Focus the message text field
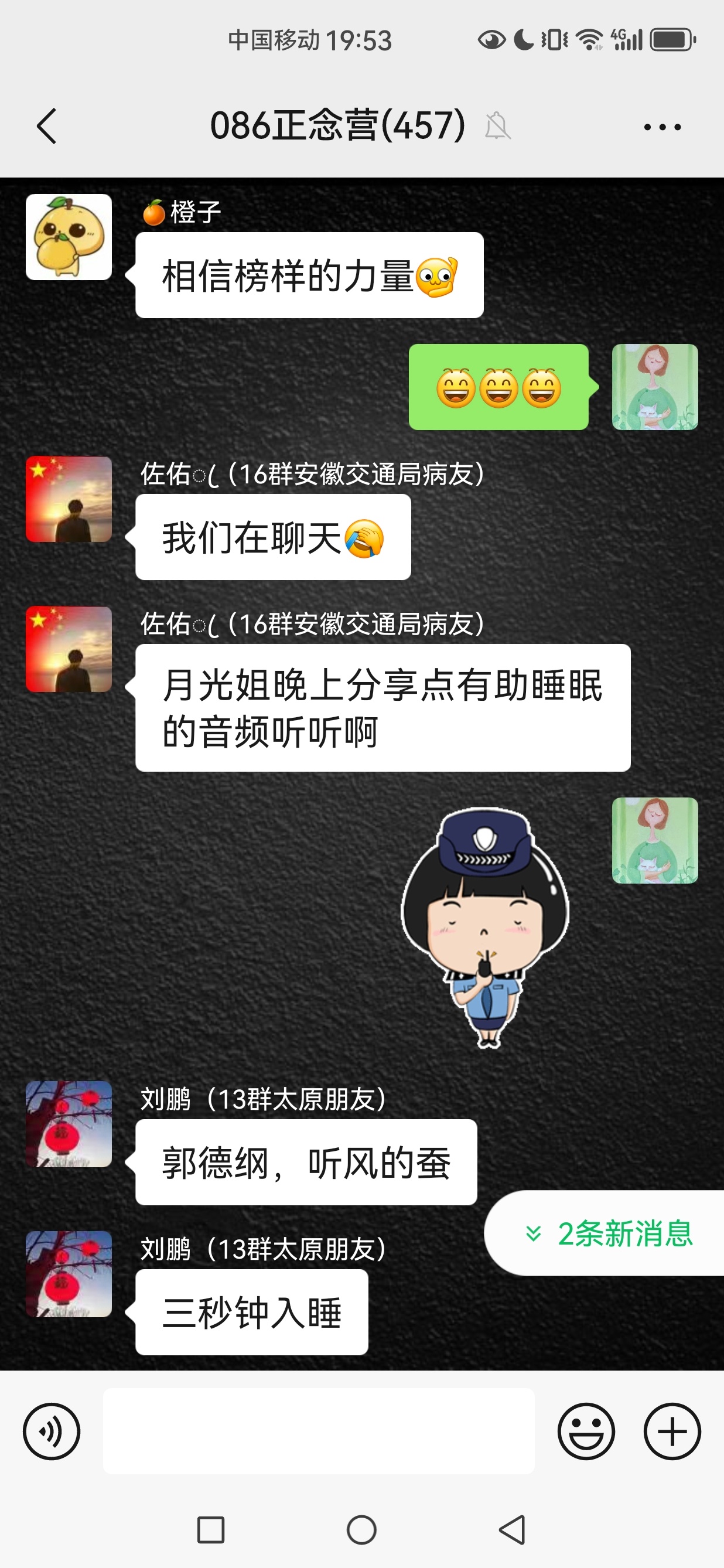The width and height of the screenshot is (724, 1568). click(x=318, y=1430)
